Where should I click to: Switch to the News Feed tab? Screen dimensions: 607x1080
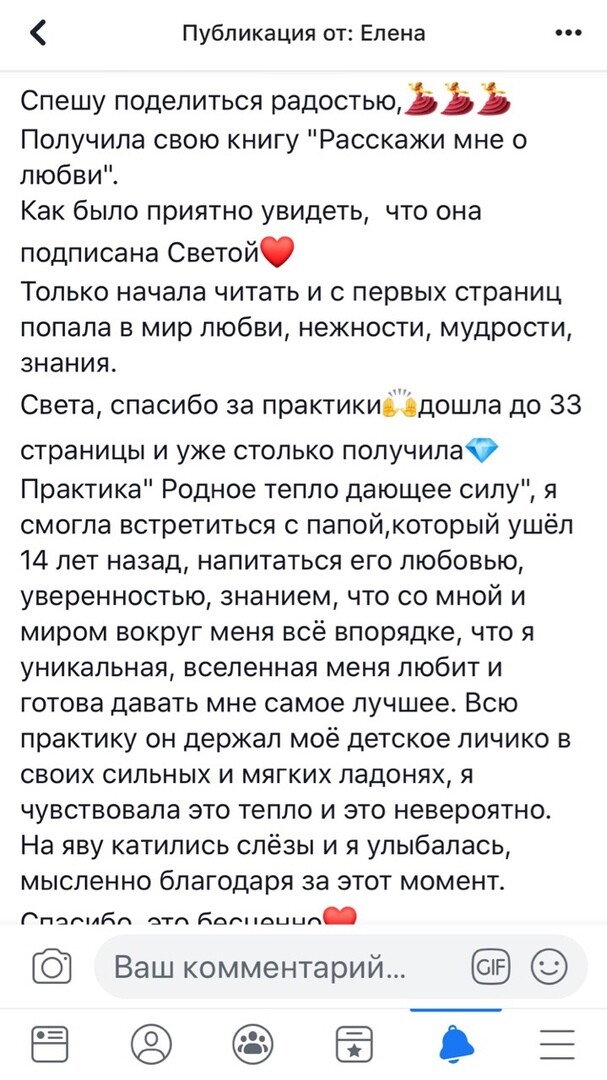(50, 1045)
